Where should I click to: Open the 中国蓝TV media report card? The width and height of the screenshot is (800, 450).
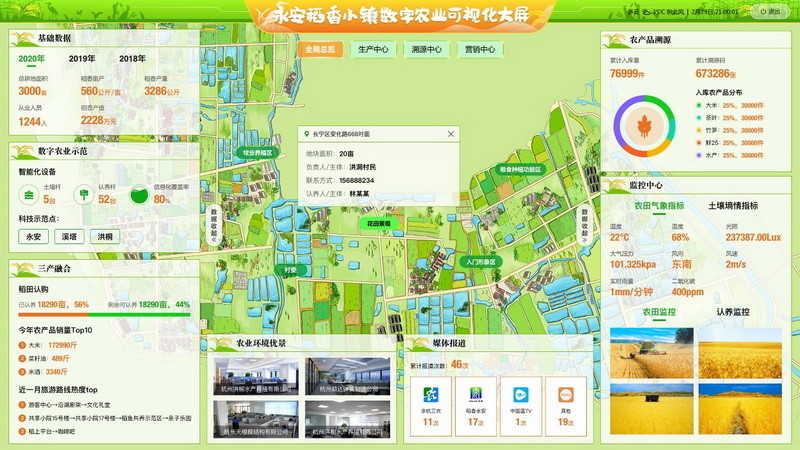(x=521, y=407)
